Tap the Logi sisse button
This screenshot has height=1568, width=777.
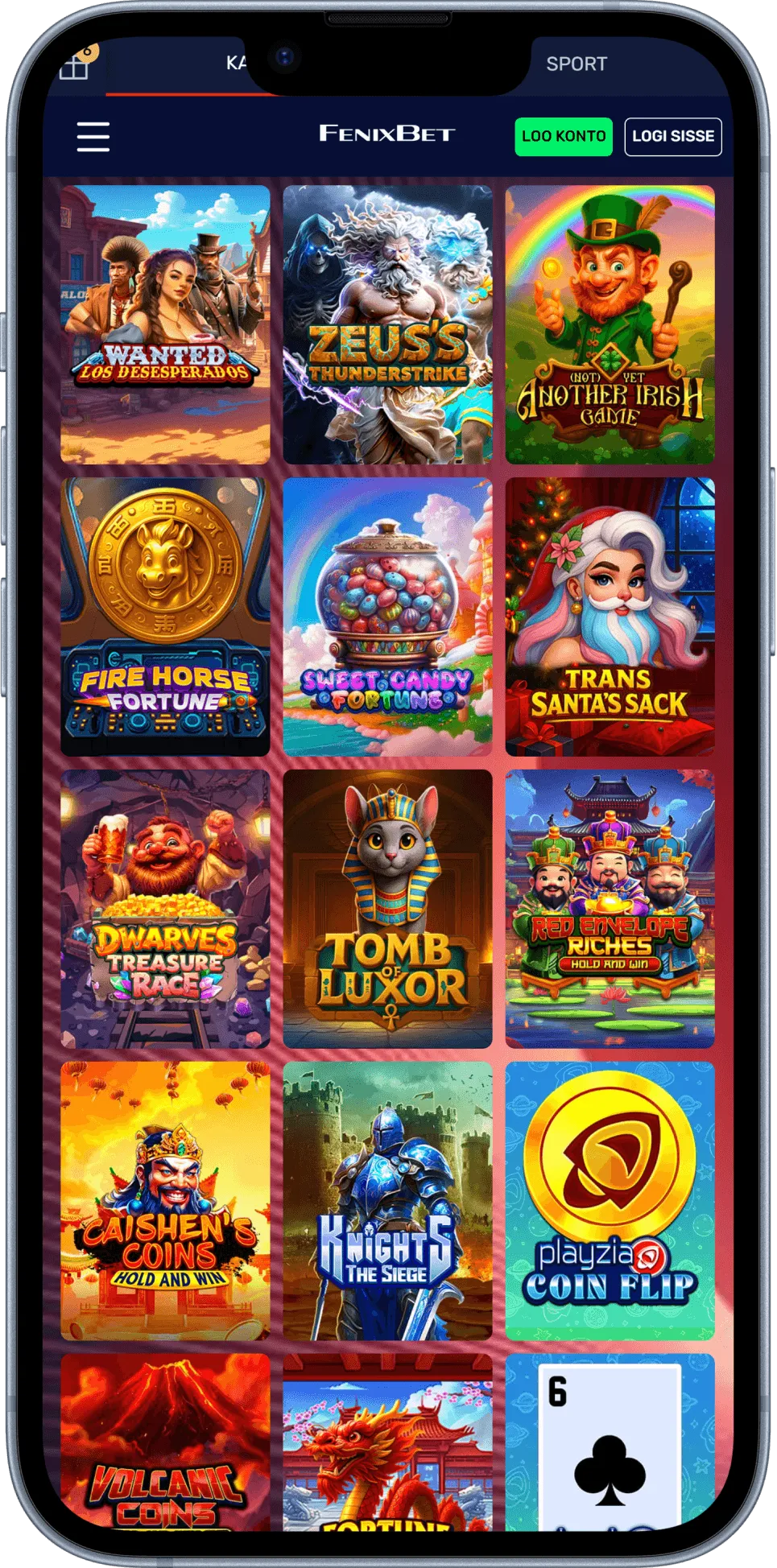[x=672, y=137]
